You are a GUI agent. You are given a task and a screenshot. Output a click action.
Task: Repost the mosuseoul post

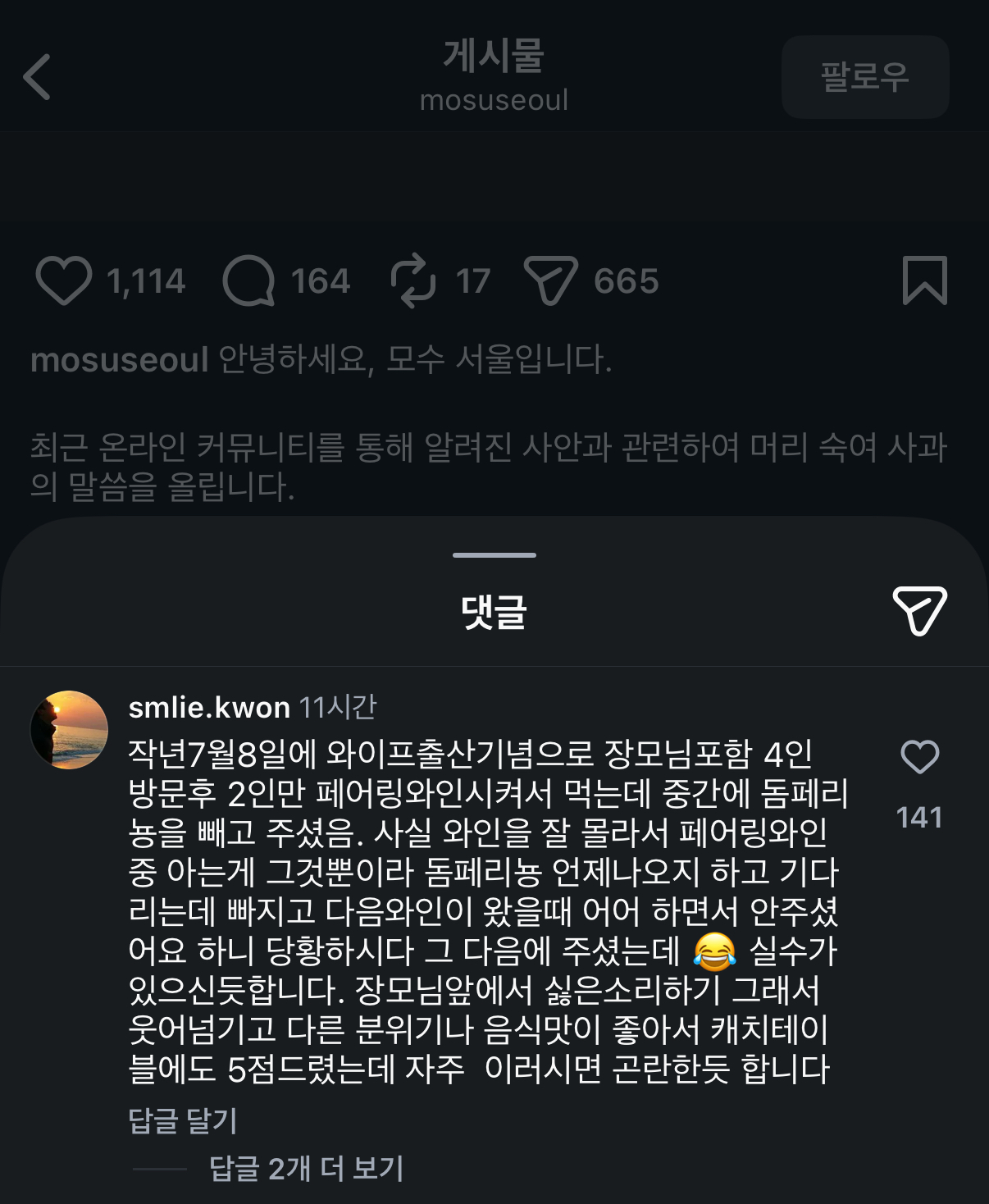click(x=412, y=280)
